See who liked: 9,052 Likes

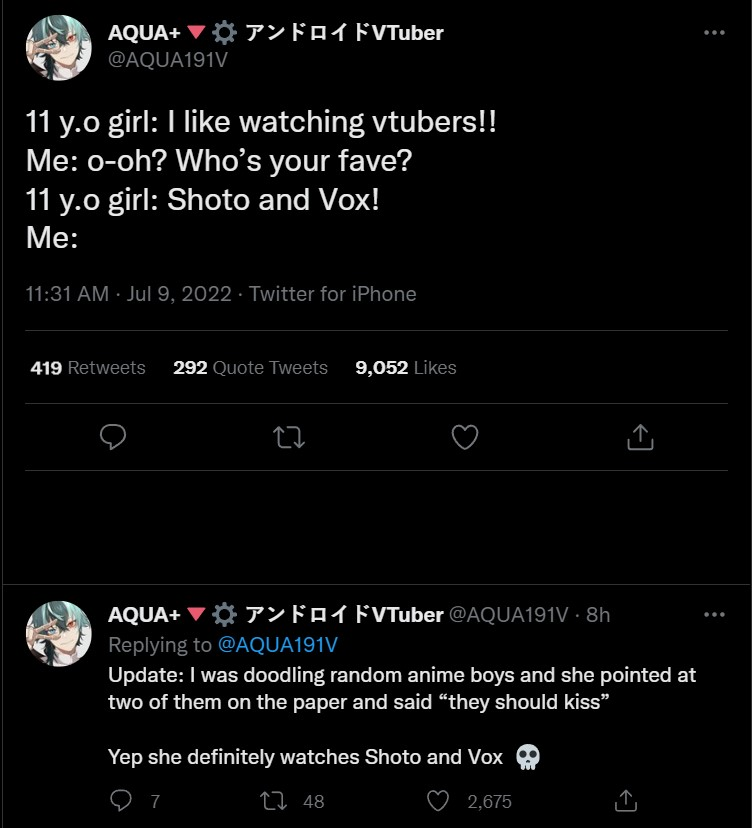pos(405,368)
